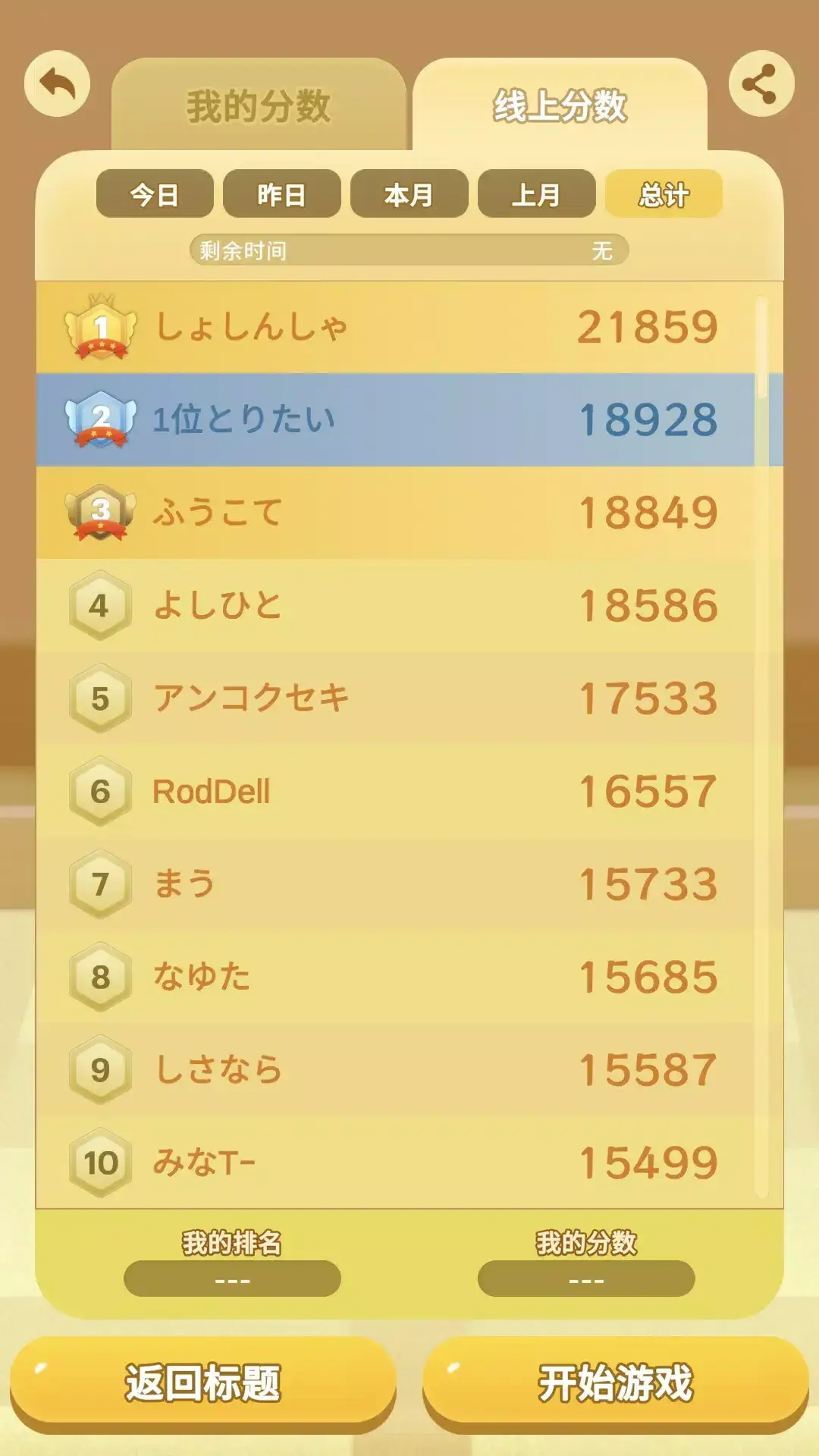Start a game with 开始游戏
819x1456 pixels.
(615, 1382)
